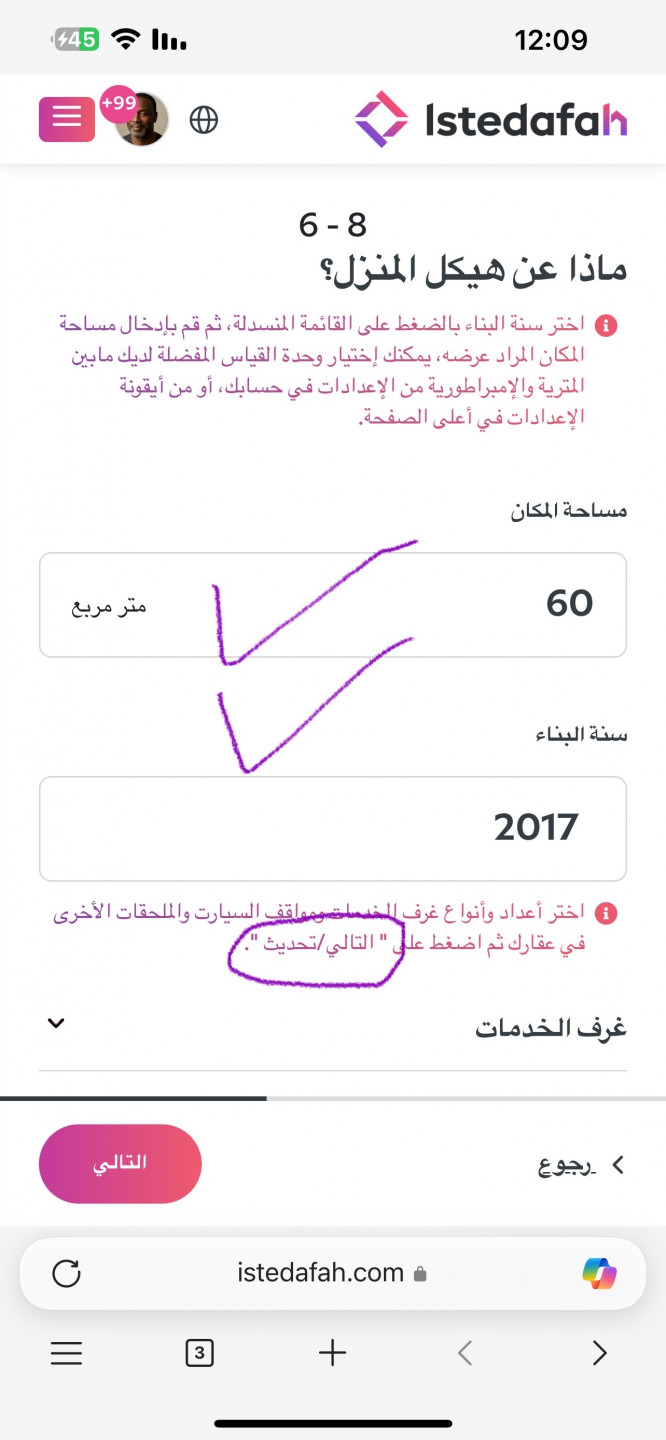Open the language globe icon
The image size is (666, 1440).
click(x=204, y=120)
